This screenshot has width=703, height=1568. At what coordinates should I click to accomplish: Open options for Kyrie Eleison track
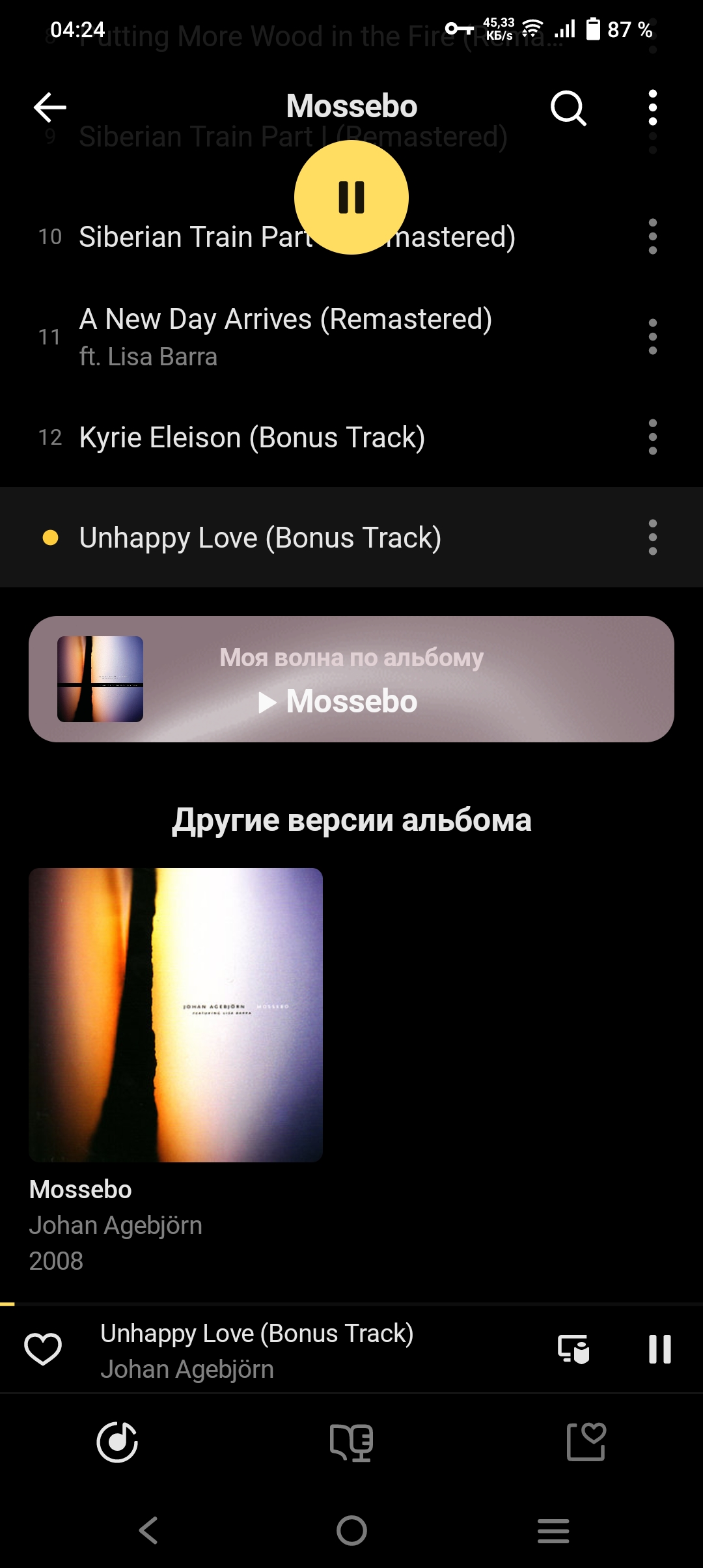[653, 438]
